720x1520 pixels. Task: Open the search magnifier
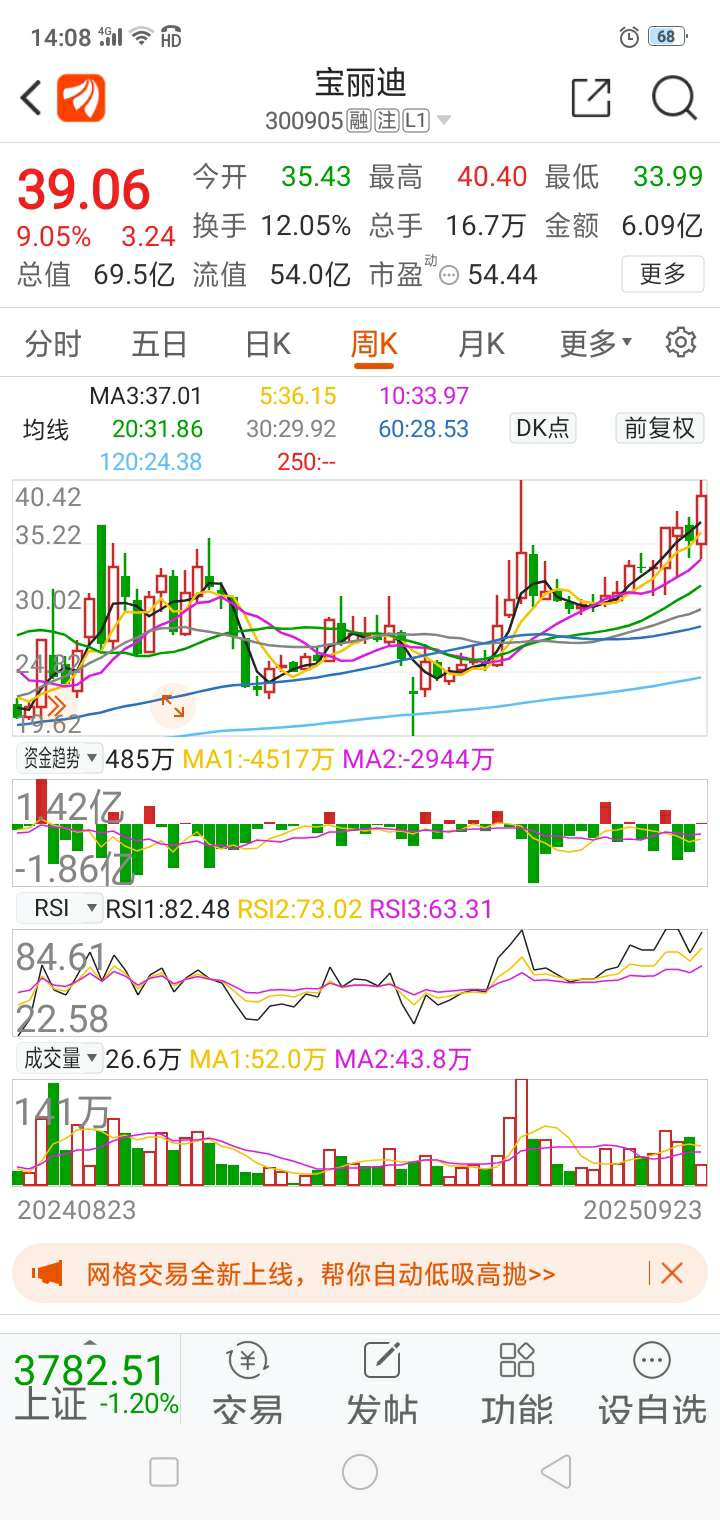674,98
